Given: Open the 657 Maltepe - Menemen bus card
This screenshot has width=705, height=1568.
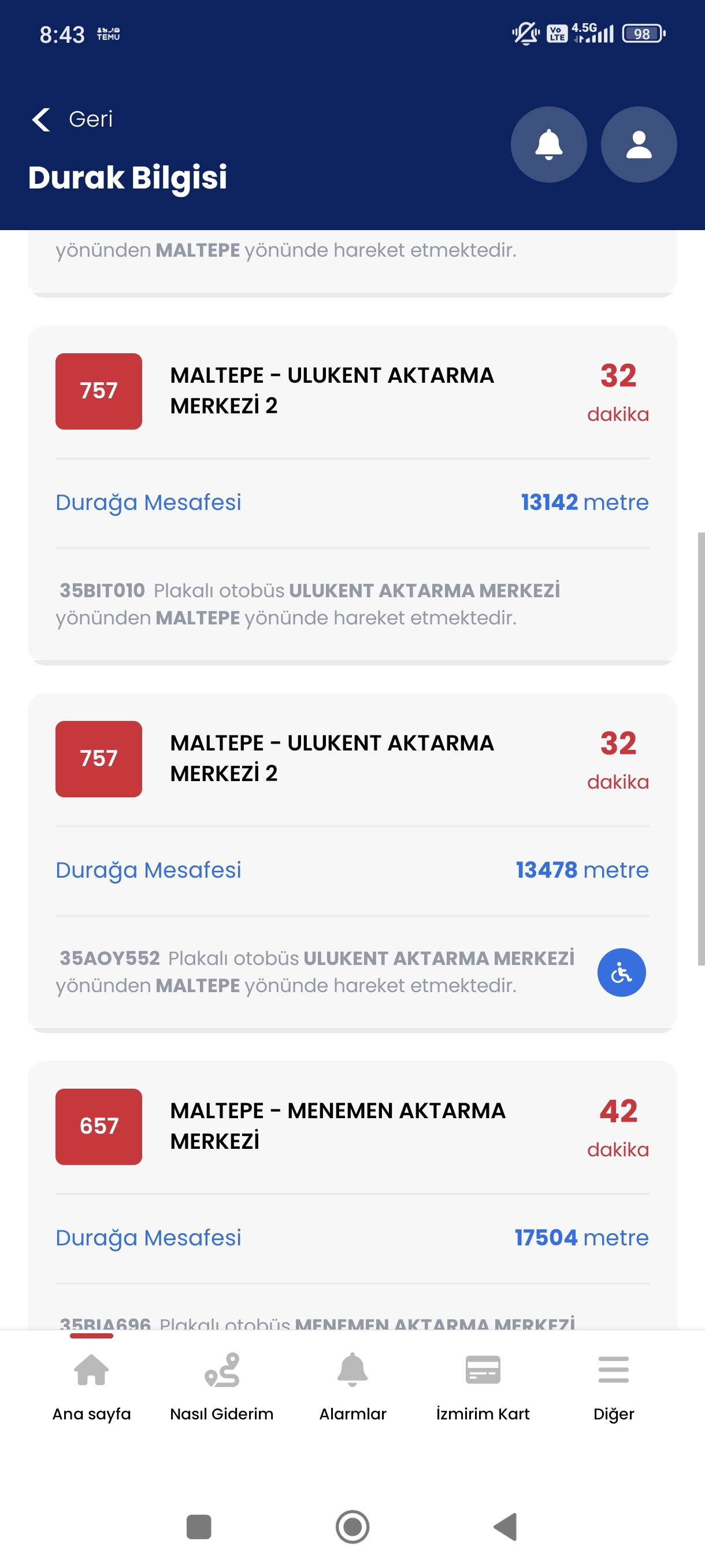Looking at the screenshot, I should point(351,1193).
